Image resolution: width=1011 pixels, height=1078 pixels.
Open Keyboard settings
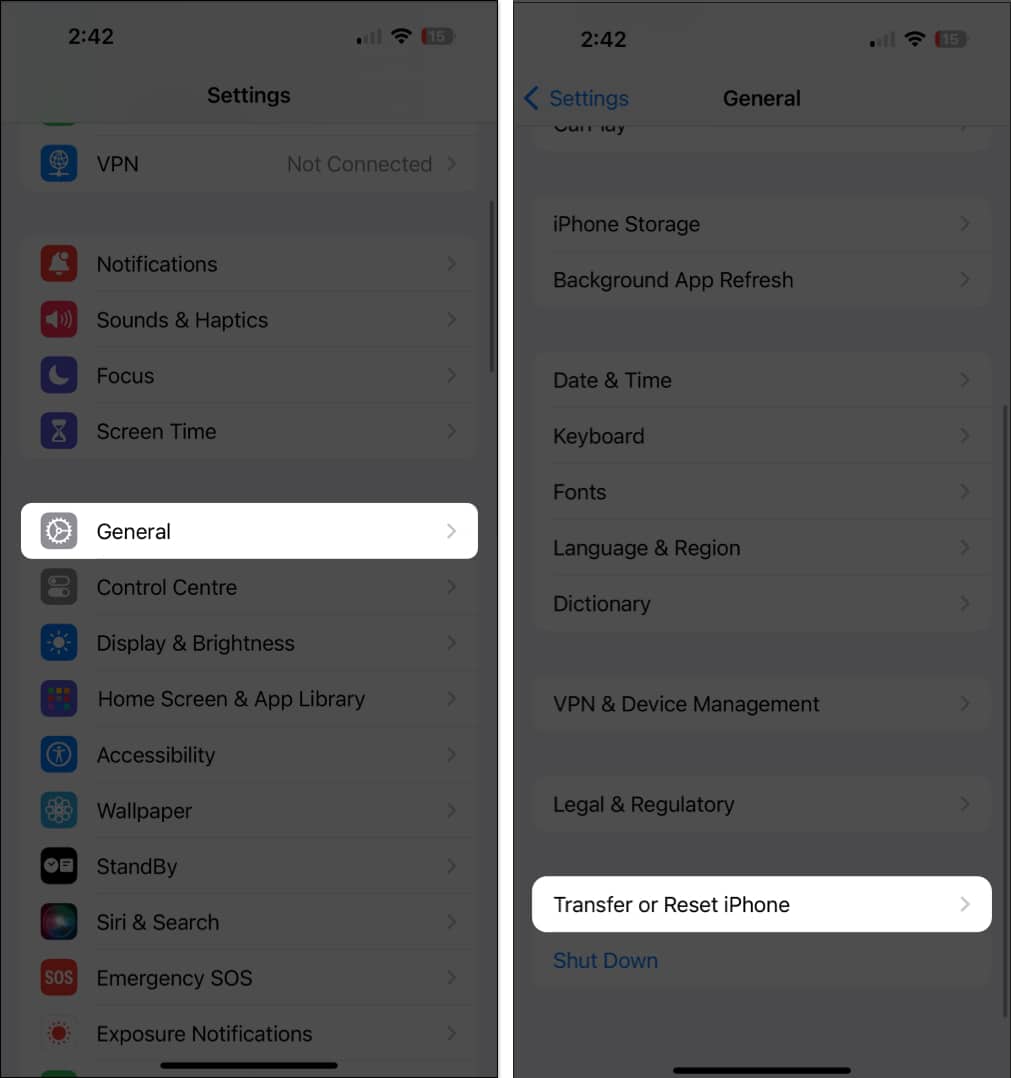click(760, 436)
